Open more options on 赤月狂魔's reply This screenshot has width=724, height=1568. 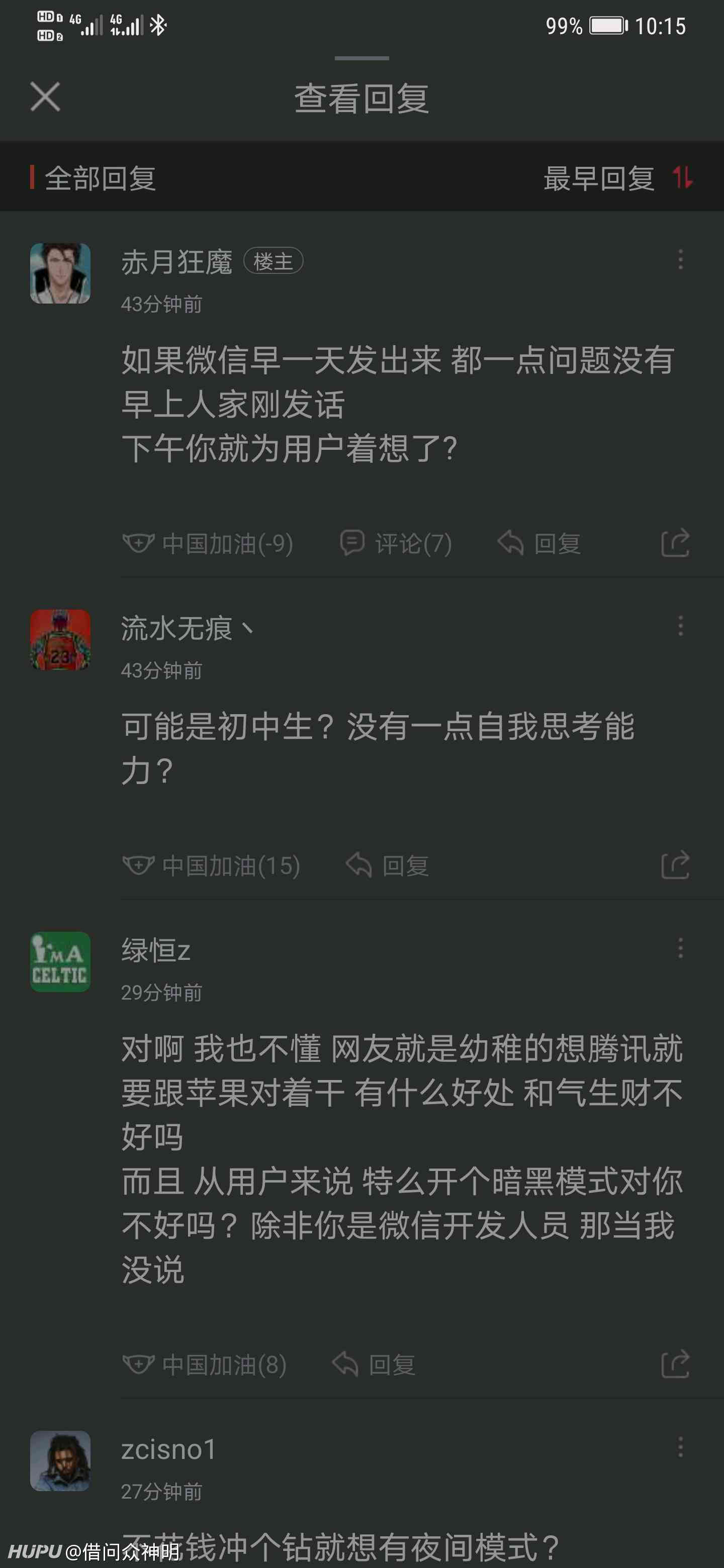click(680, 260)
